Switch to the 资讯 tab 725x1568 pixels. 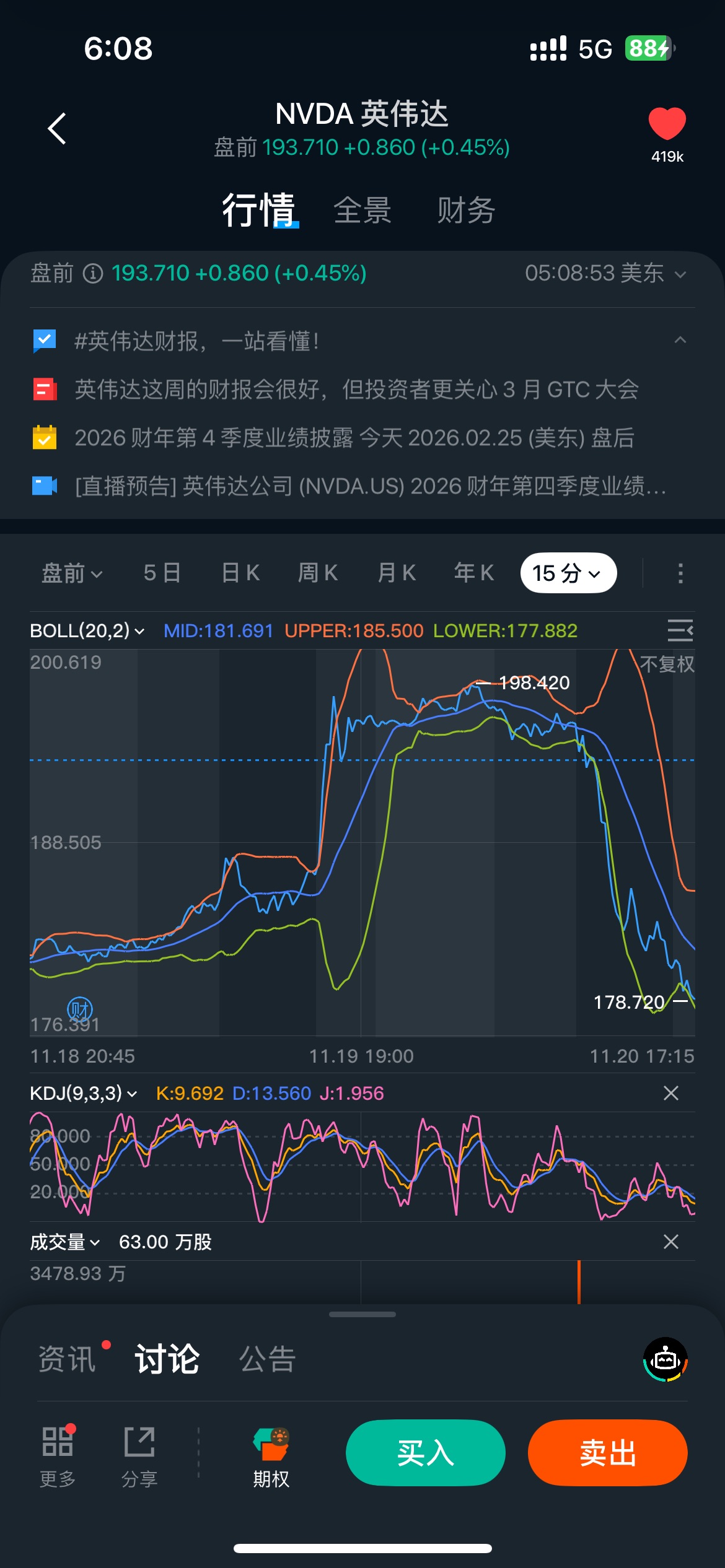pyautogui.click(x=67, y=1359)
